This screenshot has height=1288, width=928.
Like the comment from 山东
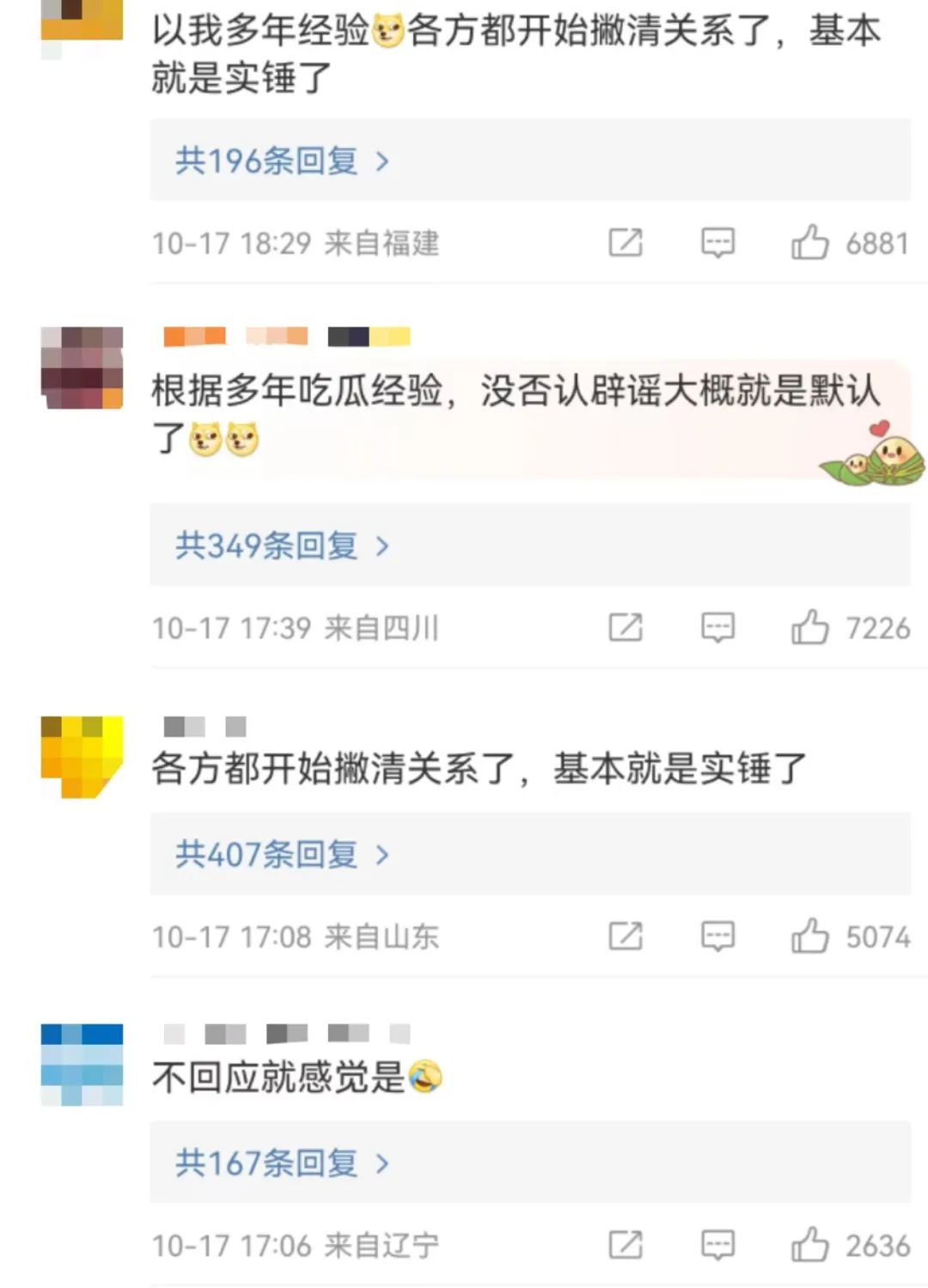809,937
